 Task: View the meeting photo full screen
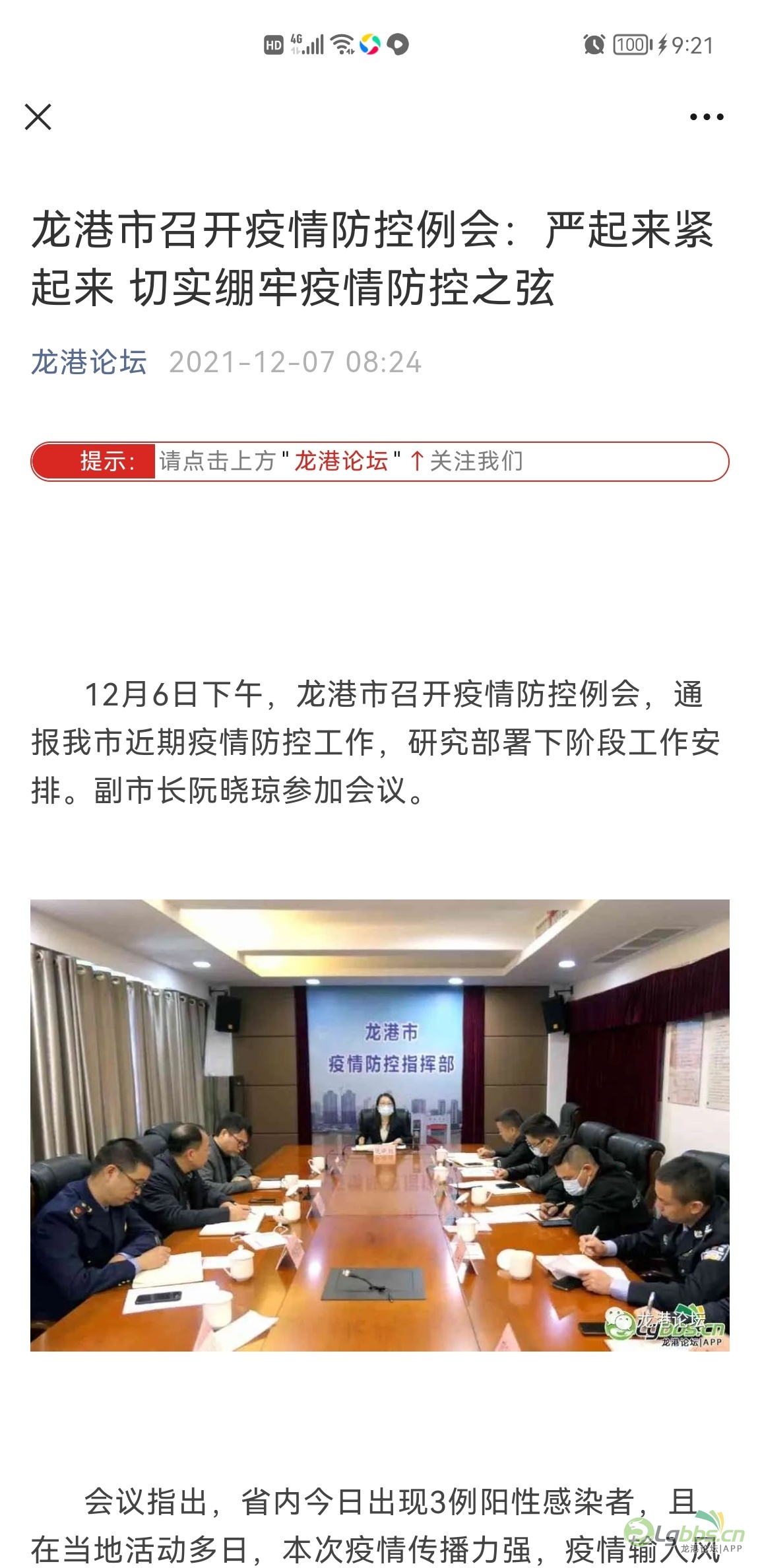tap(379, 1125)
